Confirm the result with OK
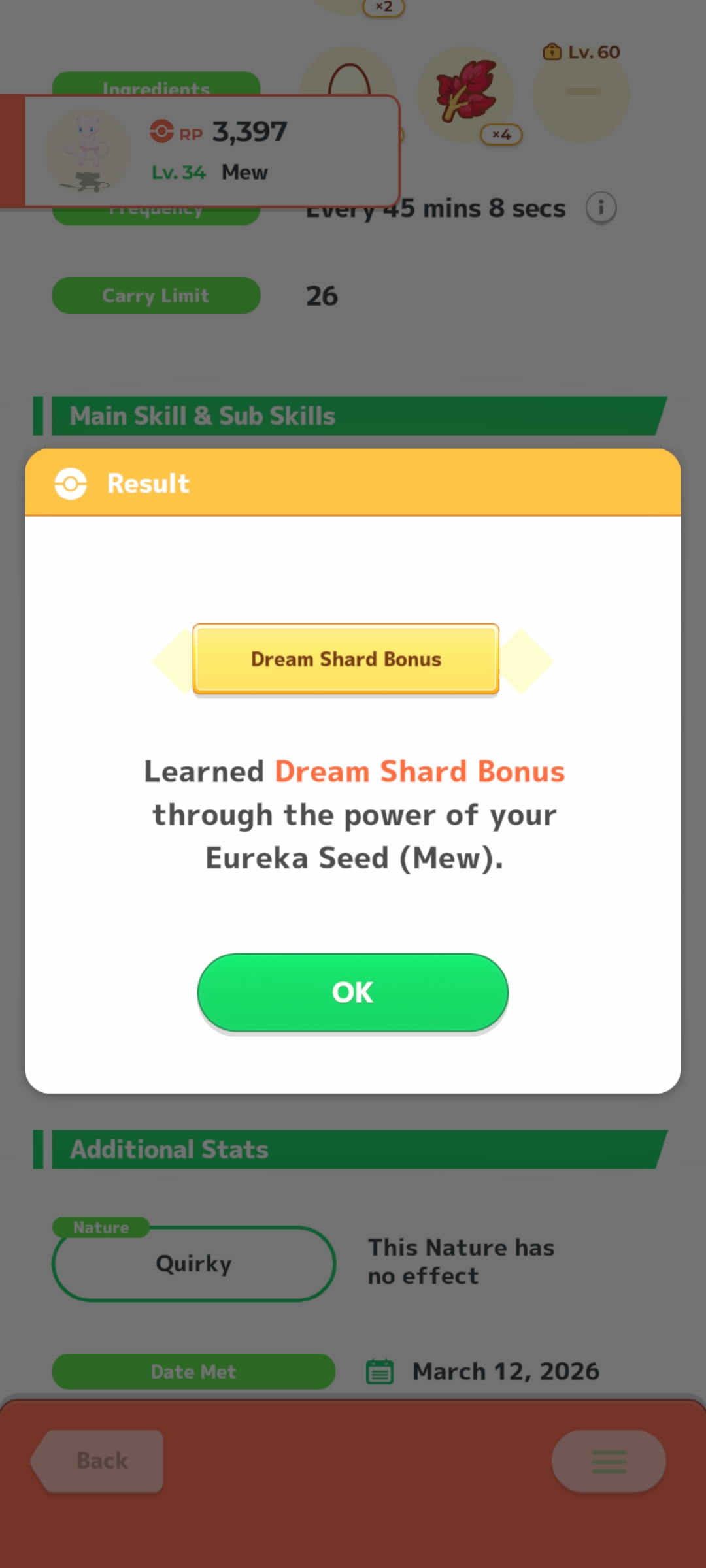The image size is (706, 1568). 352,992
